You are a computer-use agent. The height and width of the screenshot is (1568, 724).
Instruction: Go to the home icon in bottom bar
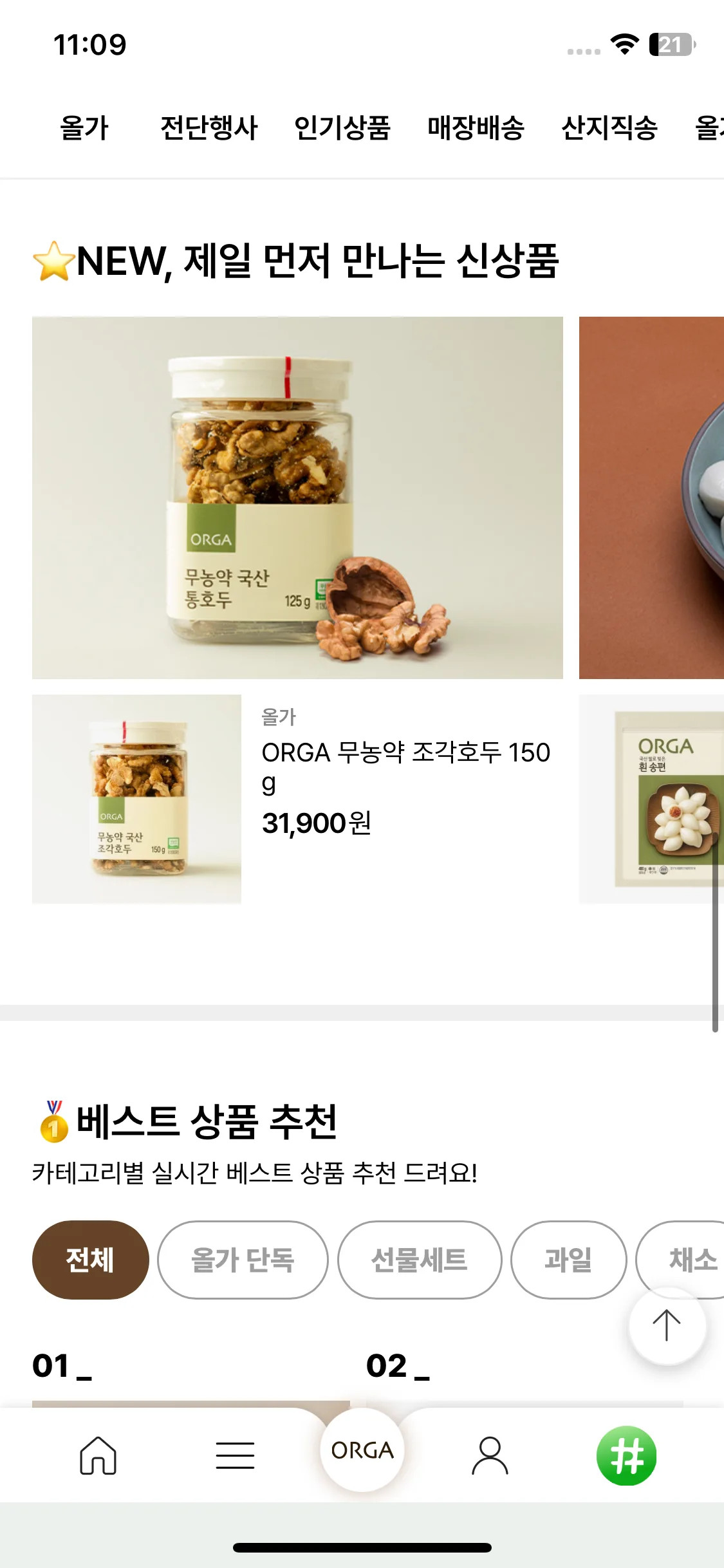click(98, 1455)
